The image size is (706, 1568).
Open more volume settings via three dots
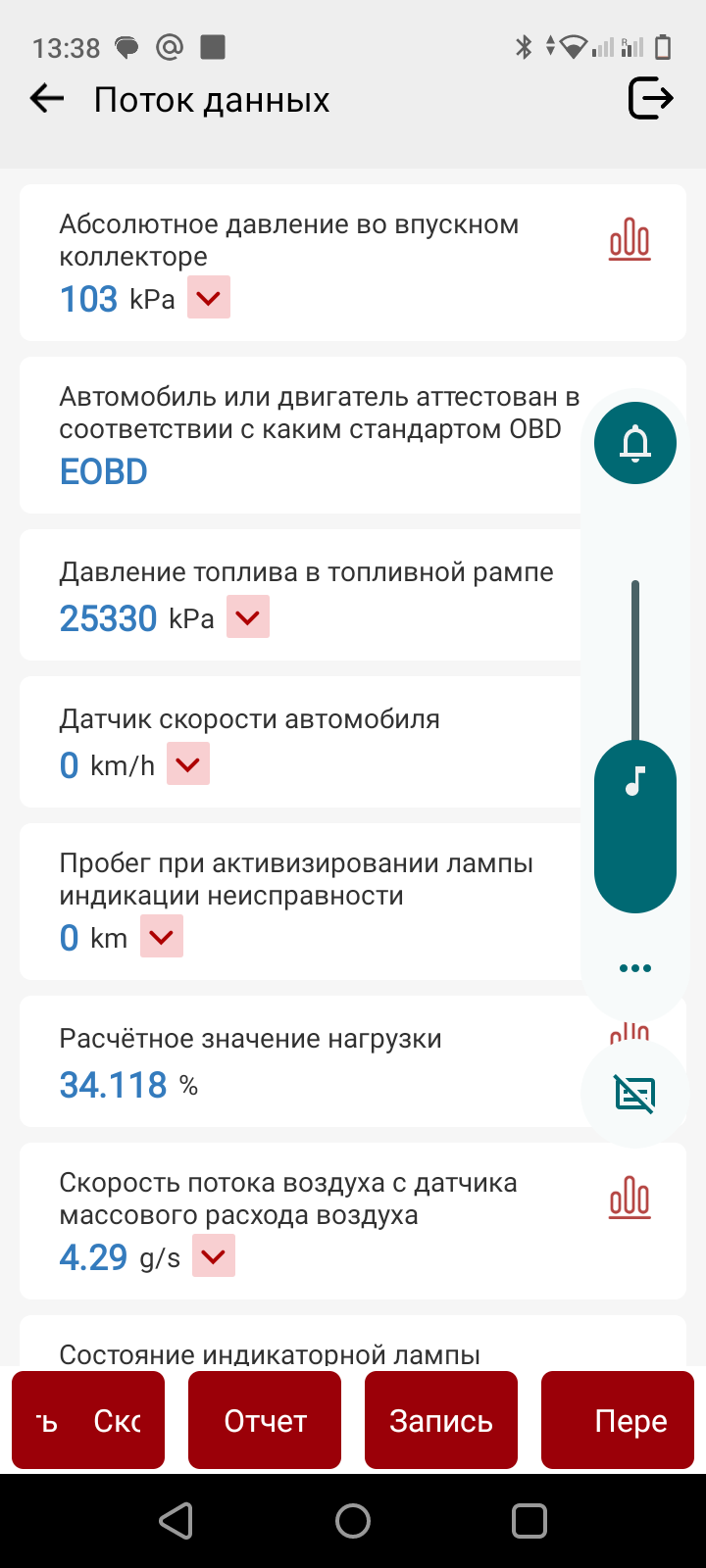[635, 968]
